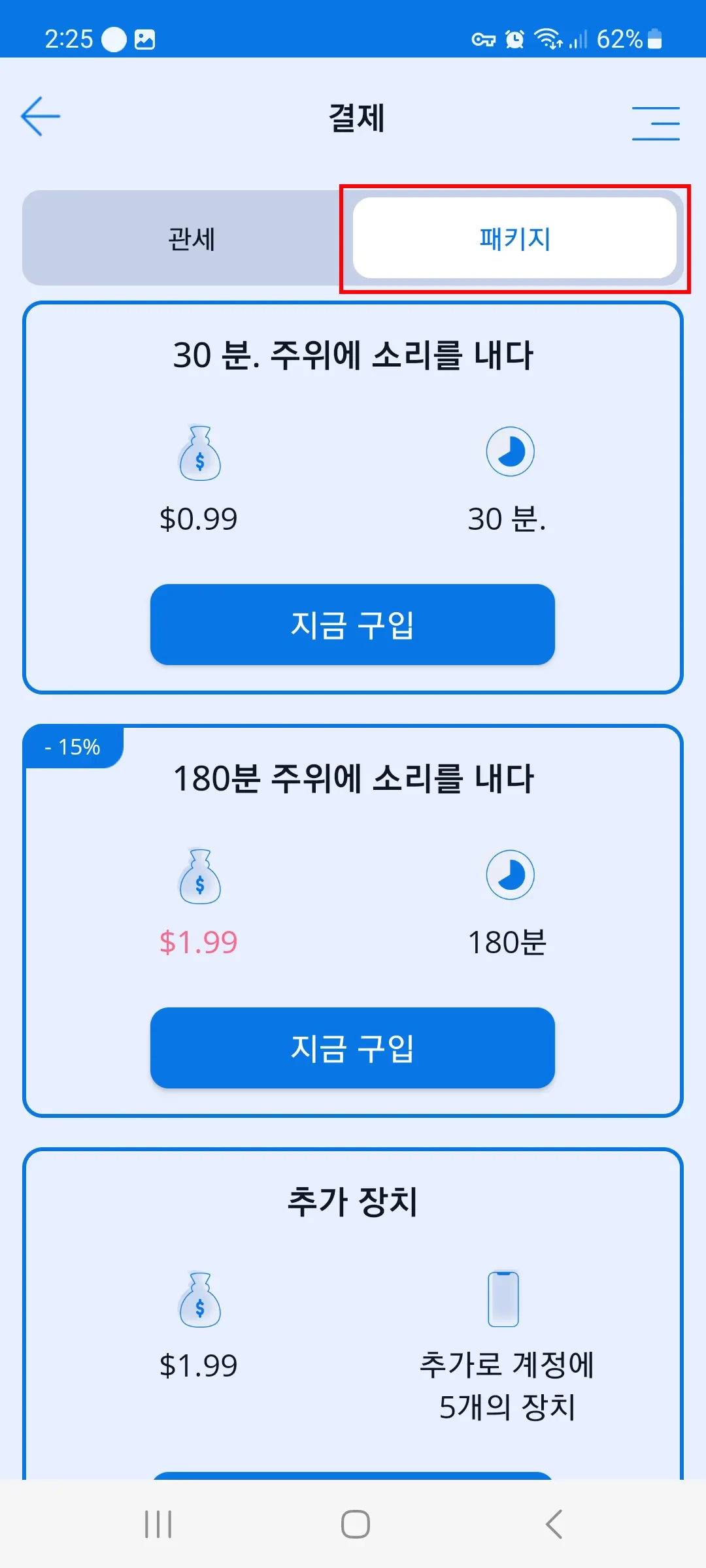Tap the system home button
This screenshot has width=706, height=1568.
point(355,1524)
